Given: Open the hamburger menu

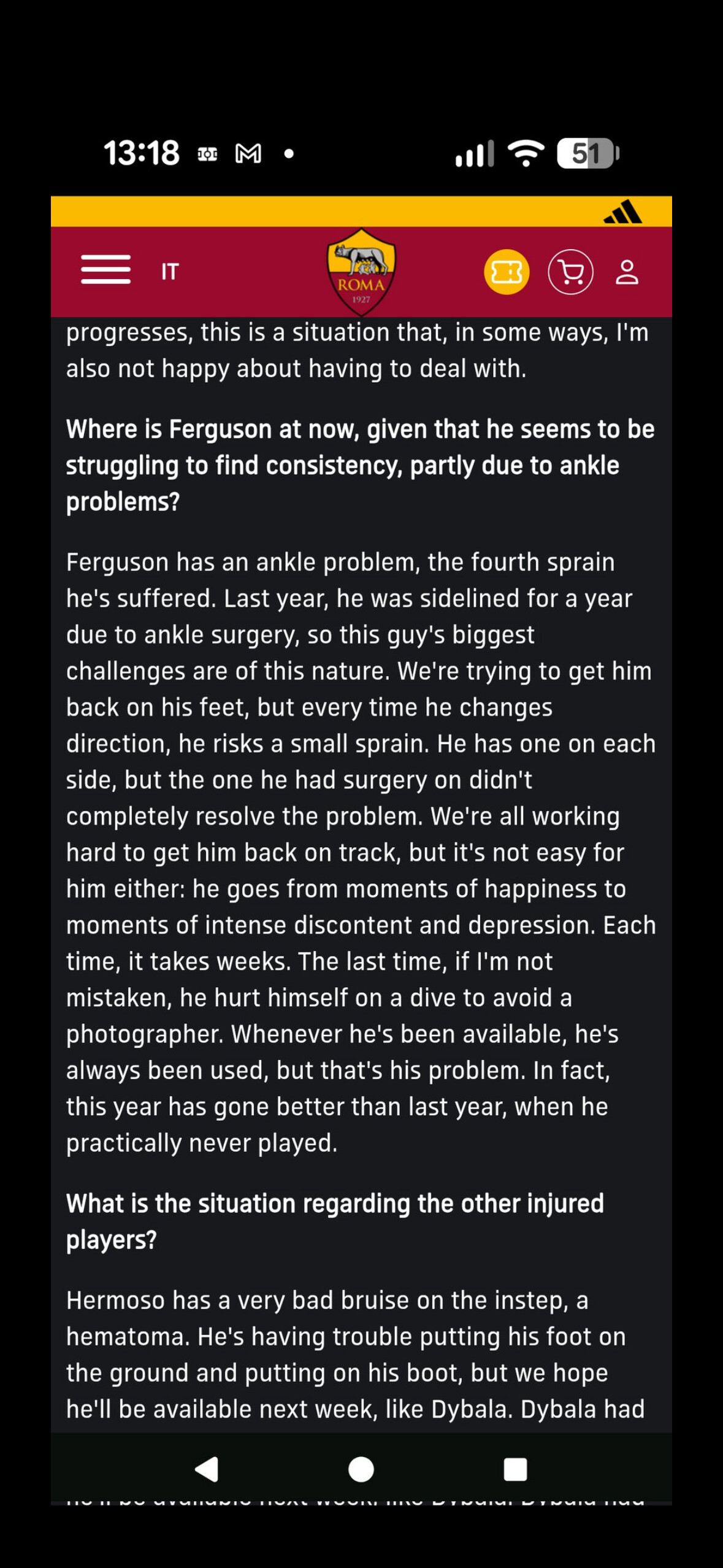Looking at the screenshot, I should [105, 270].
